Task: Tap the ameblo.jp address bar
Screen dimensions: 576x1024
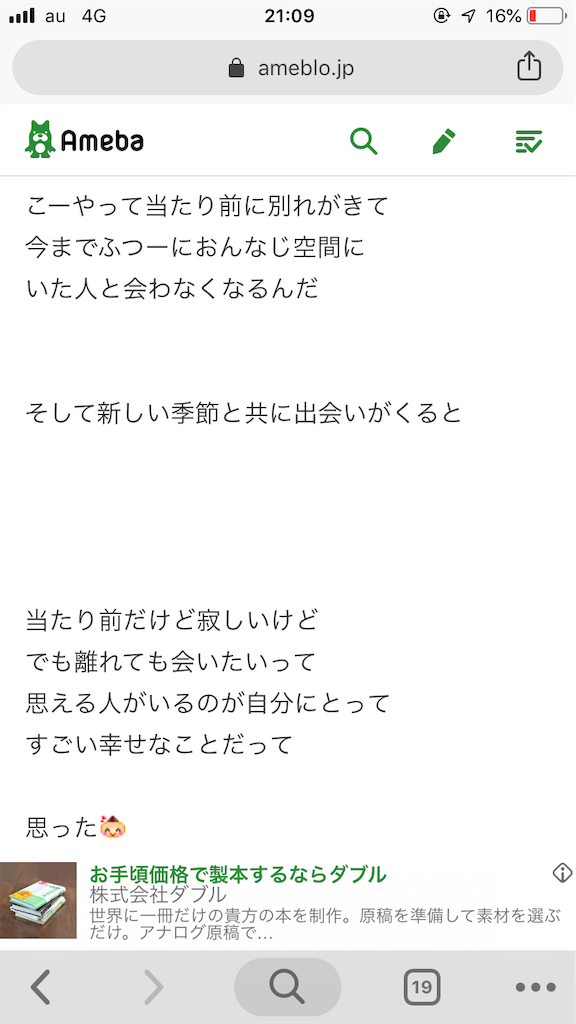Action: click(x=287, y=68)
